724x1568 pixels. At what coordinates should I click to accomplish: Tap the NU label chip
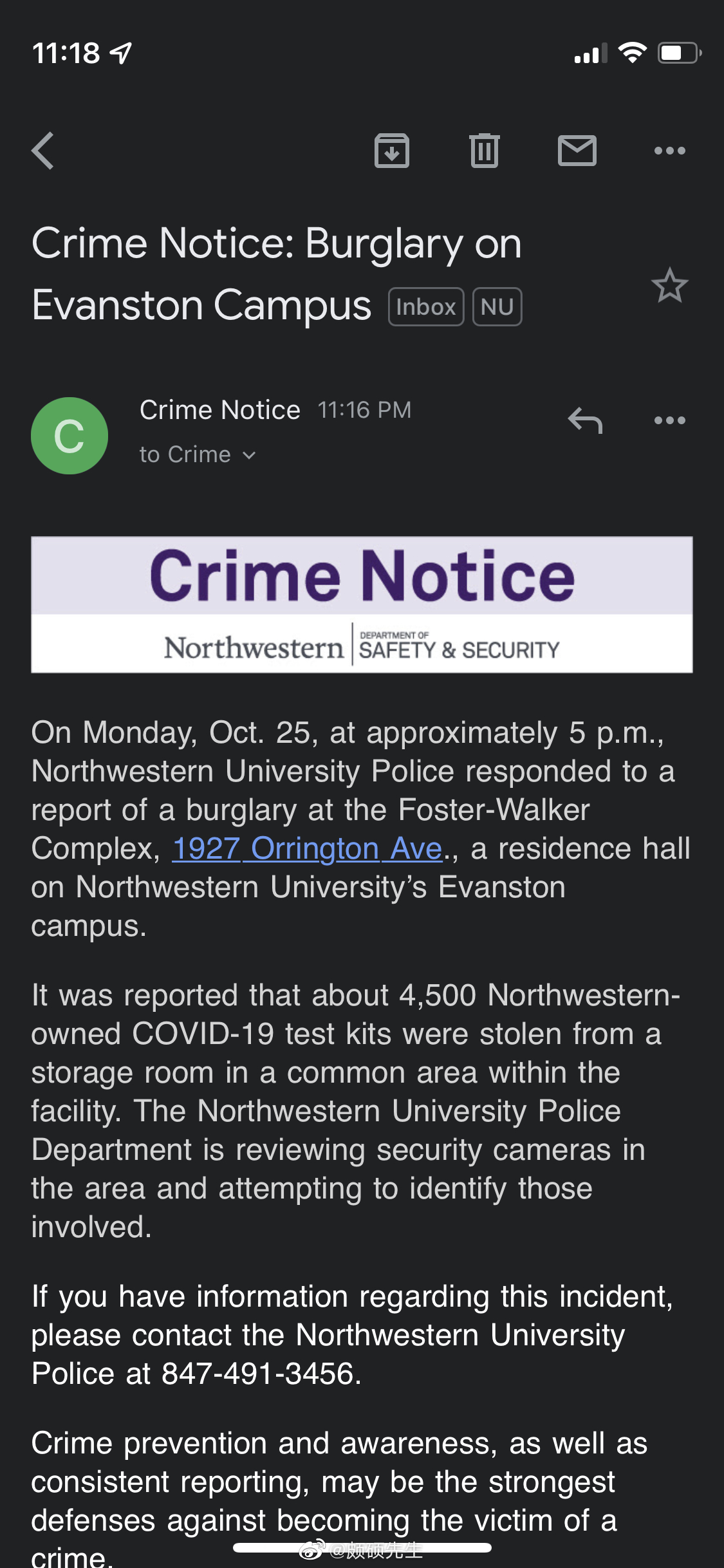click(x=497, y=307)
